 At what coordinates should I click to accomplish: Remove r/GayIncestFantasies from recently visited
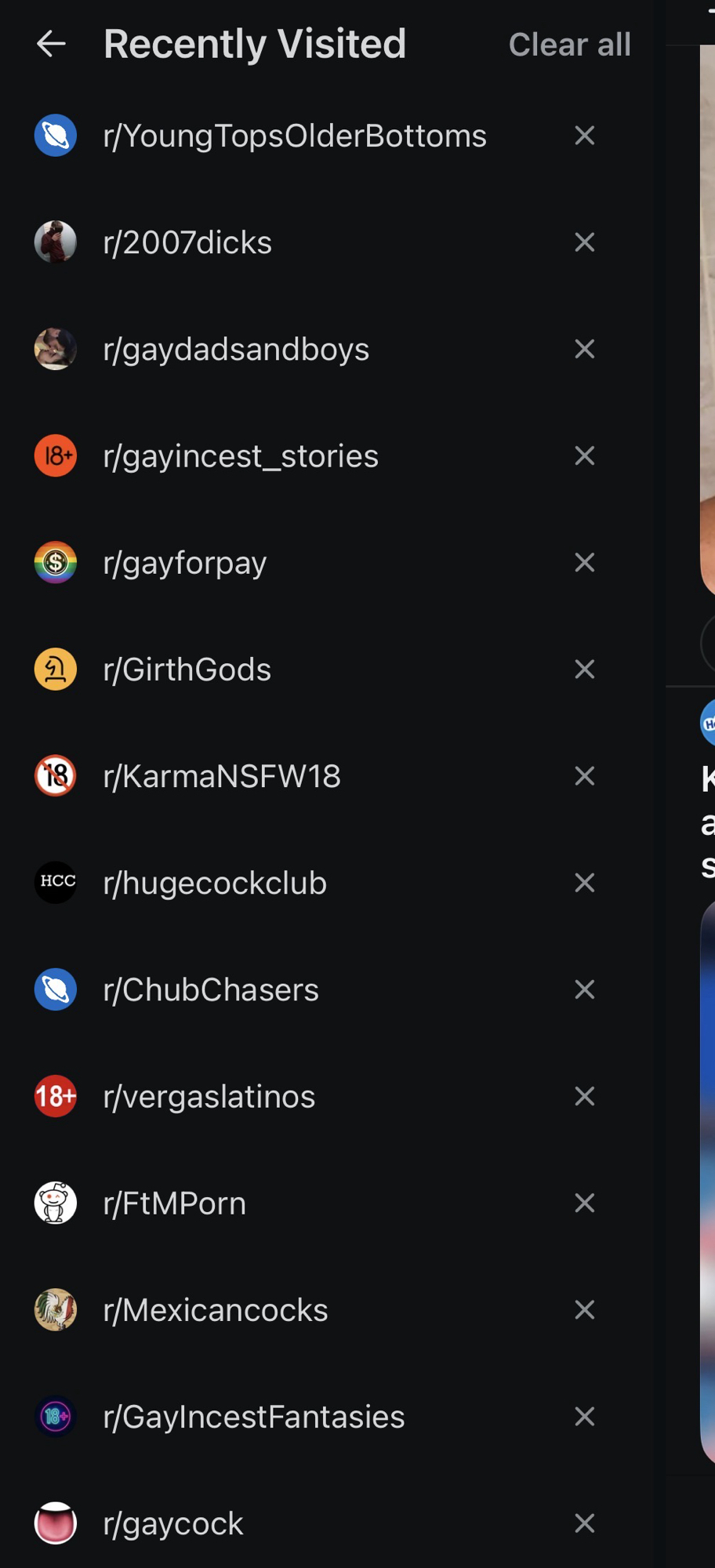point(585,1416)
